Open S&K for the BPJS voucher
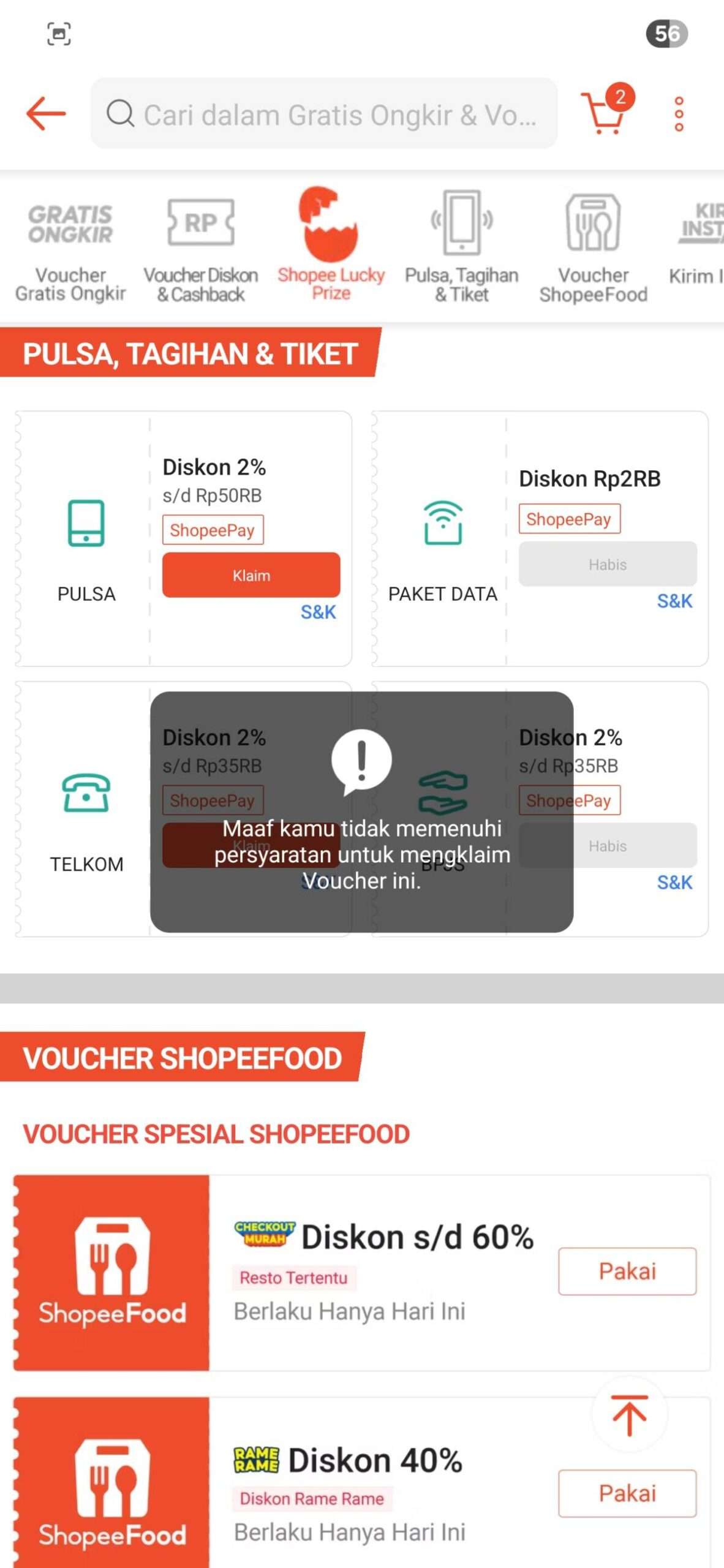Viewport: 724px width, 1568px height. click(675, 883)
